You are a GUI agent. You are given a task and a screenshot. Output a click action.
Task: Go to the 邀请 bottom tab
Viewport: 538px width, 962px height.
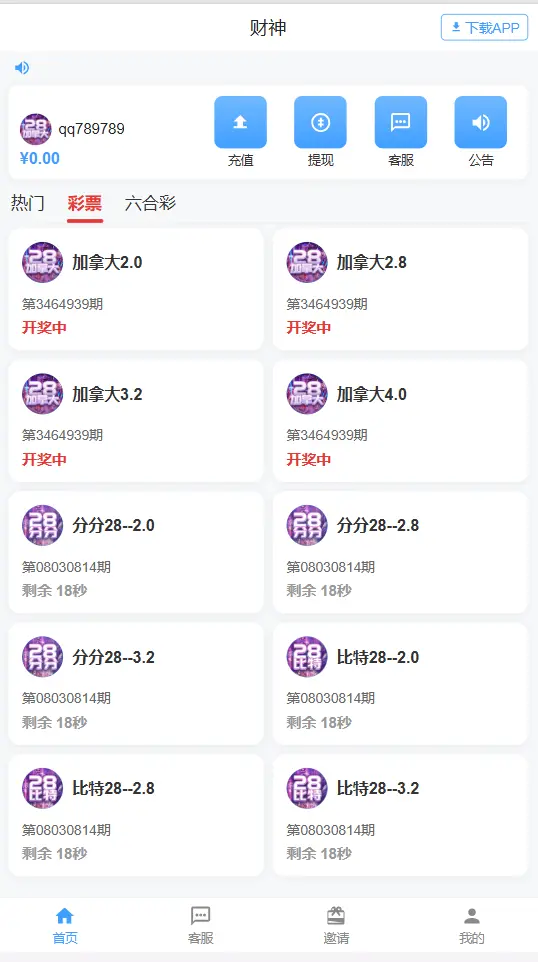pyautogui.click(x=336, y=925)
